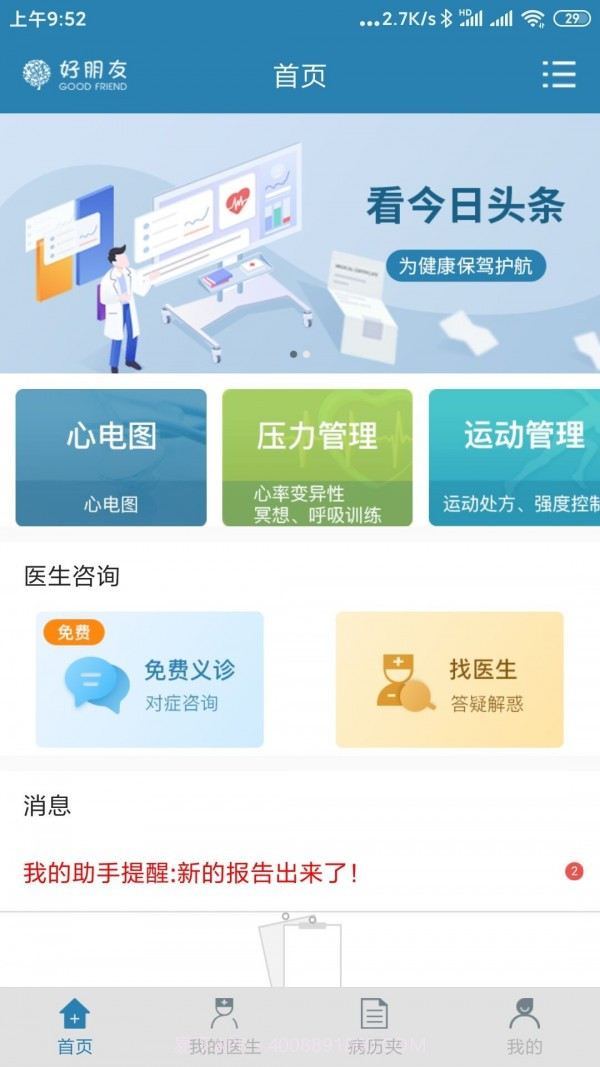Switch to the 我的医生 tab
600x1067 pixels.
point(225,1027)
